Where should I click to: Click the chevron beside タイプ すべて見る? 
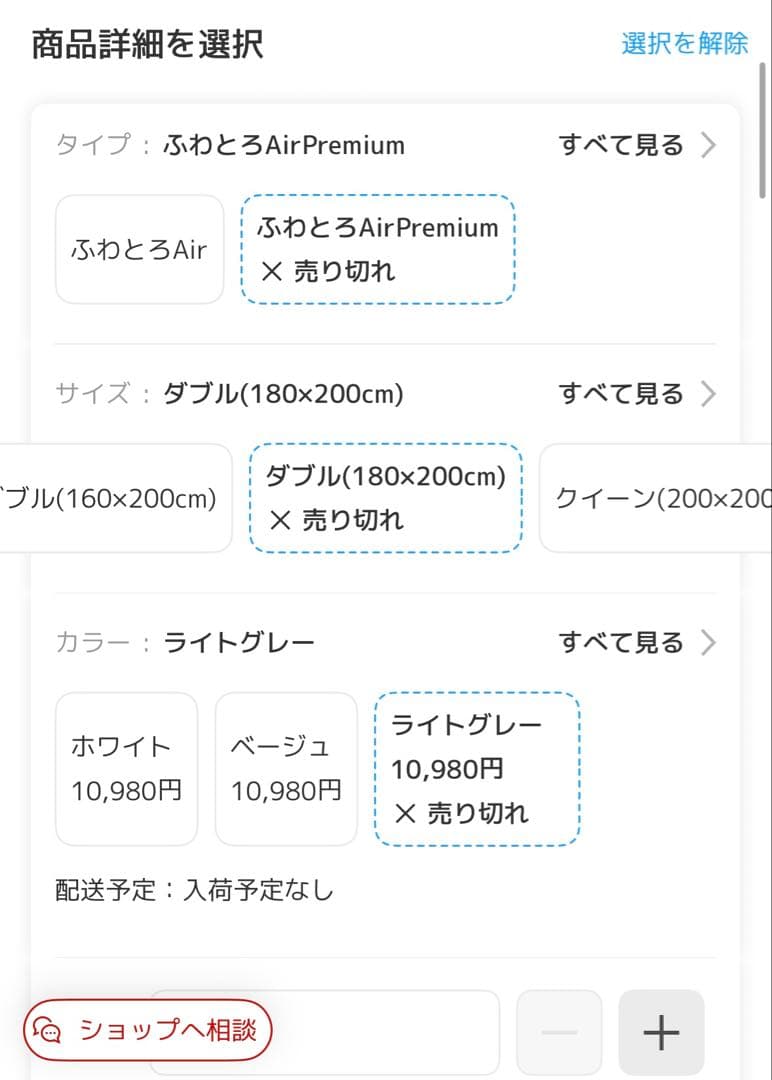[x=708, y=145]
